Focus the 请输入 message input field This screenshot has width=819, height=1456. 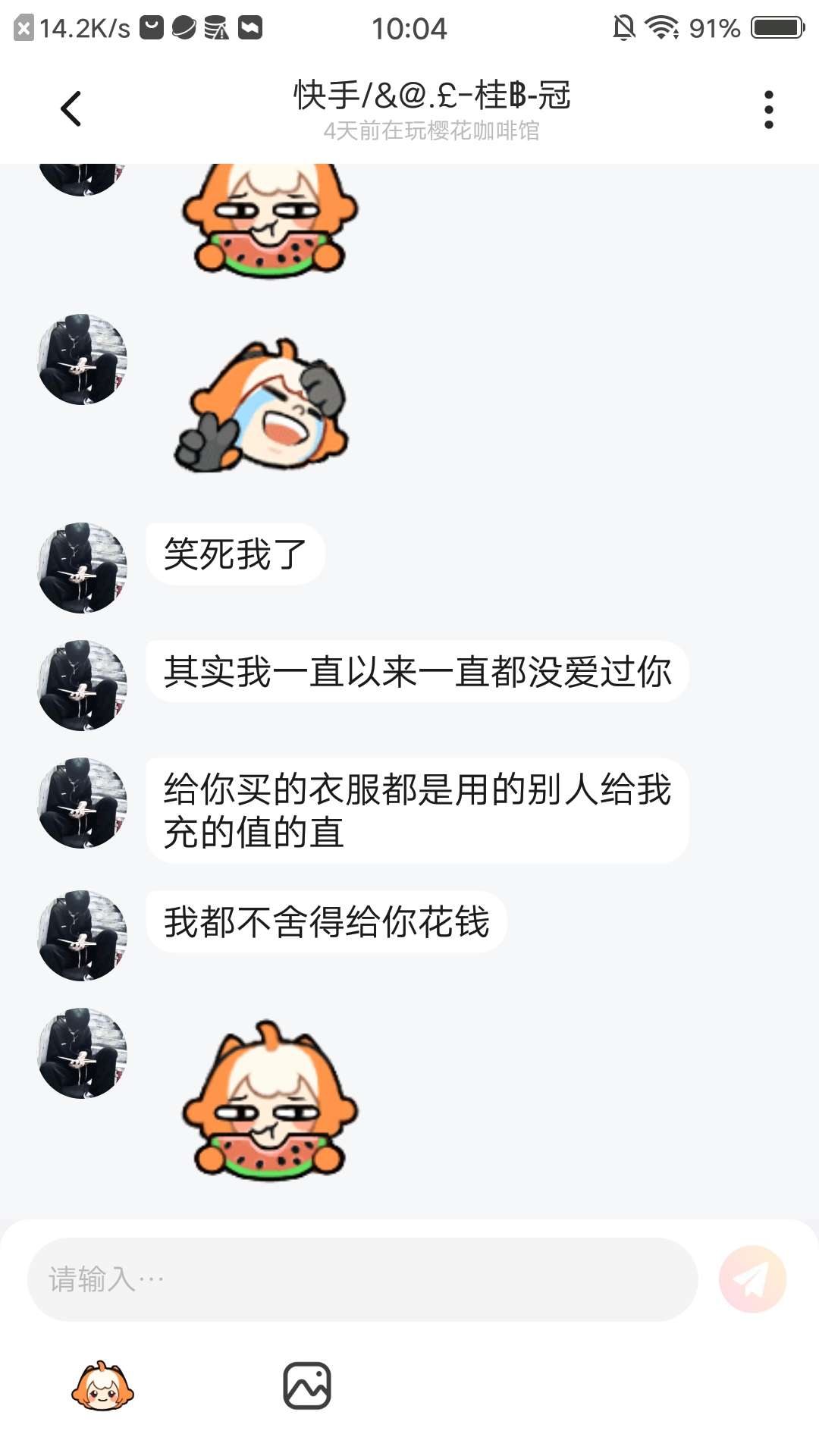(362, 1279)
